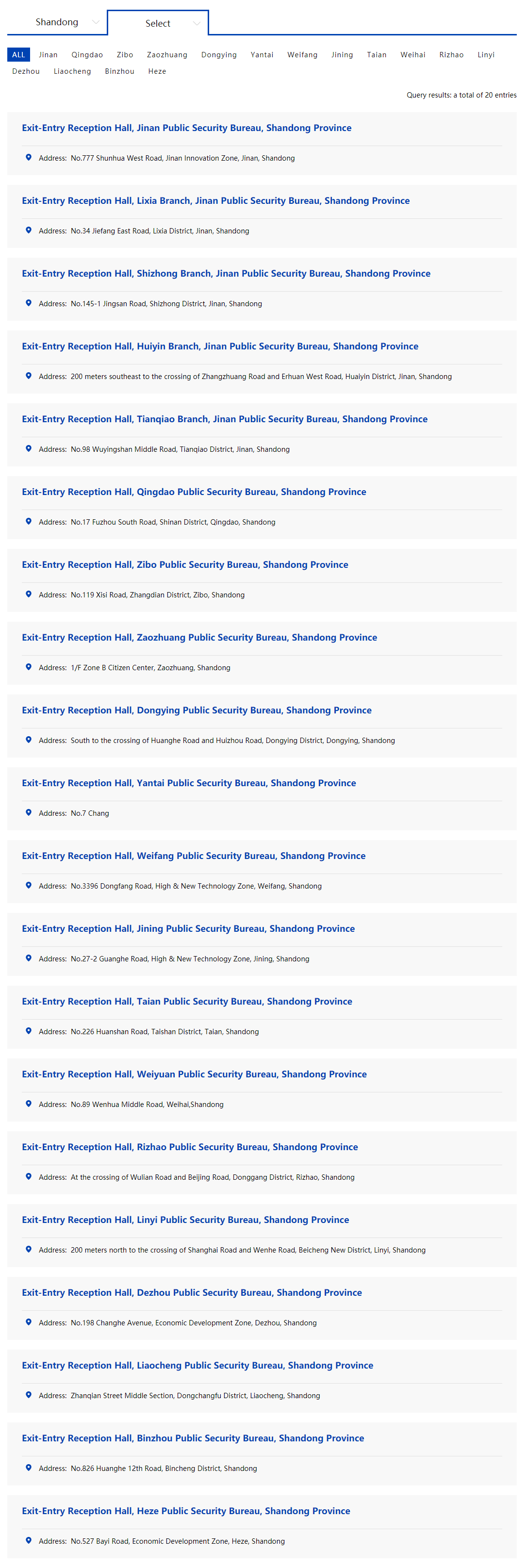The width and height of the screenshot is (526, 1568).
Task: Select the Weihai filter
Action: (412, 55)
